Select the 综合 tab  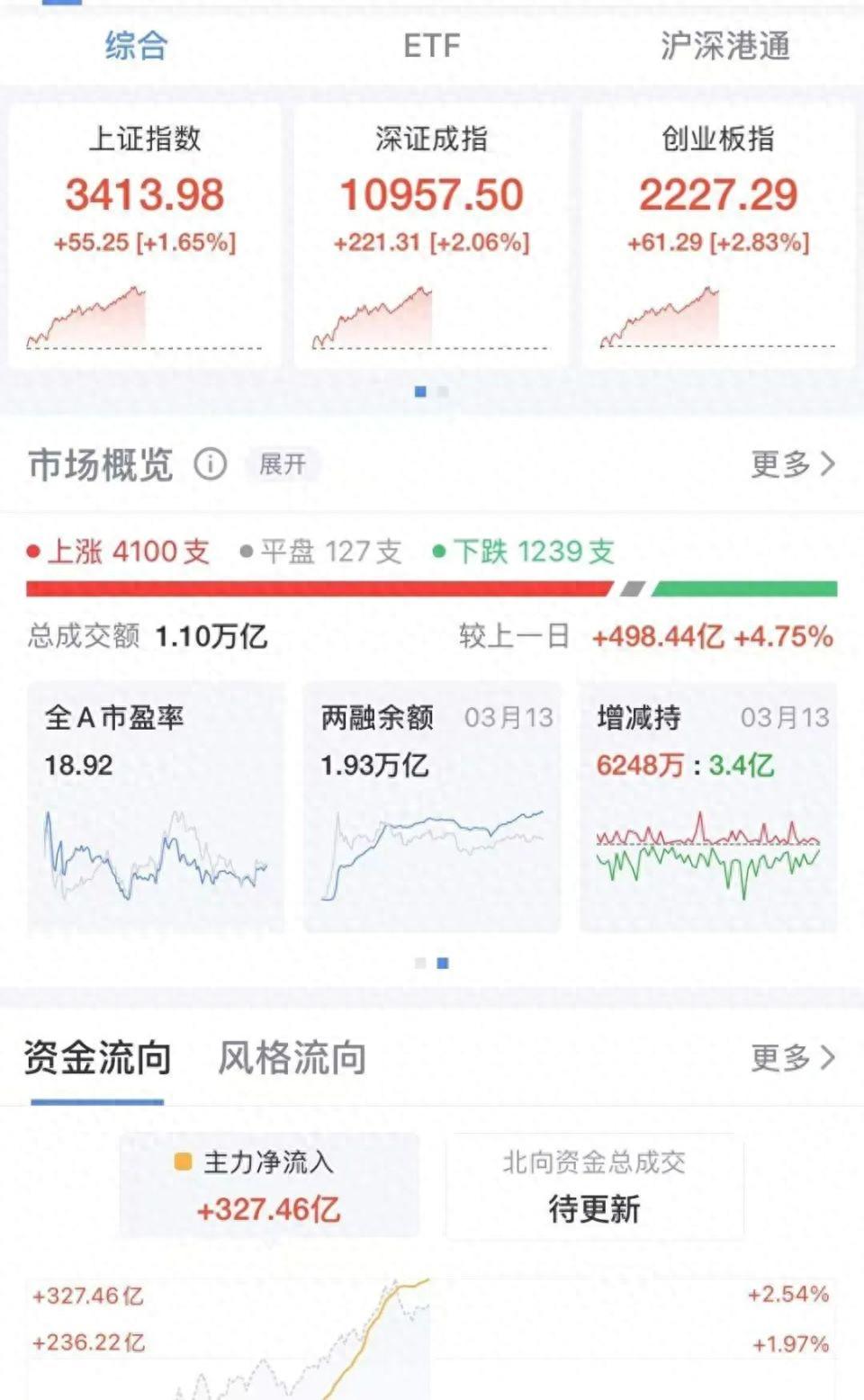[x=136, y=45]
